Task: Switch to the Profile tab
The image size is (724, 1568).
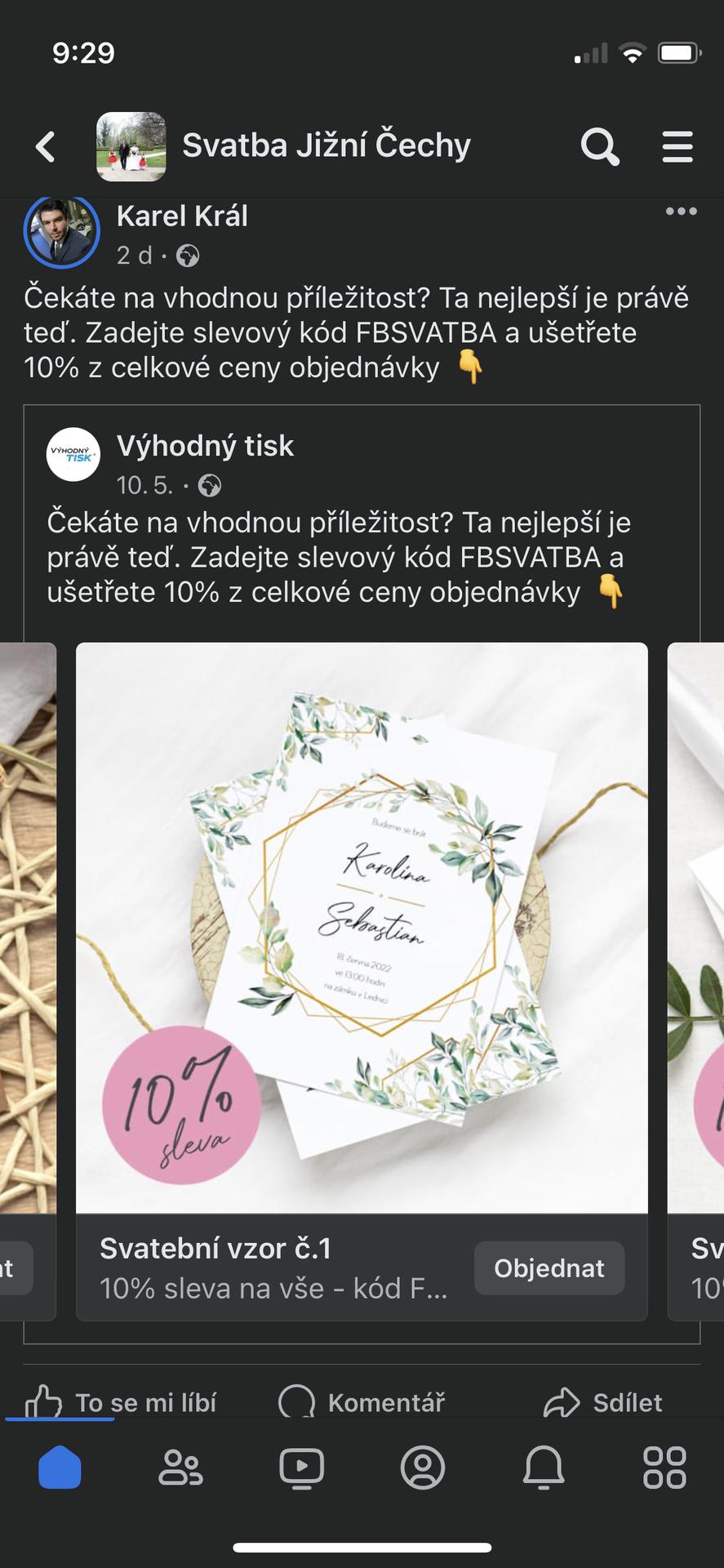Action: [423, 1468]
